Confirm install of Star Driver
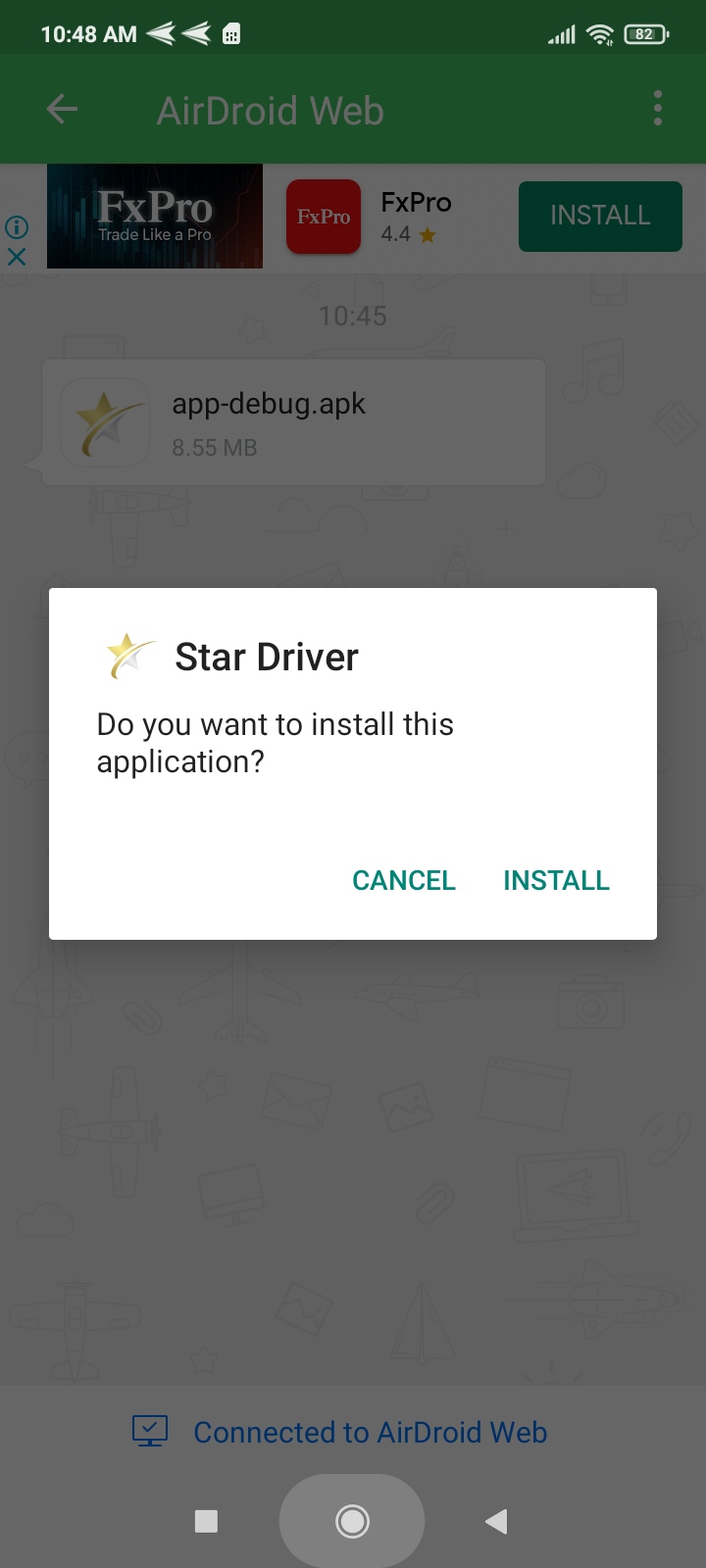Viewport: 706px width, 1568px height. point(556,880)
